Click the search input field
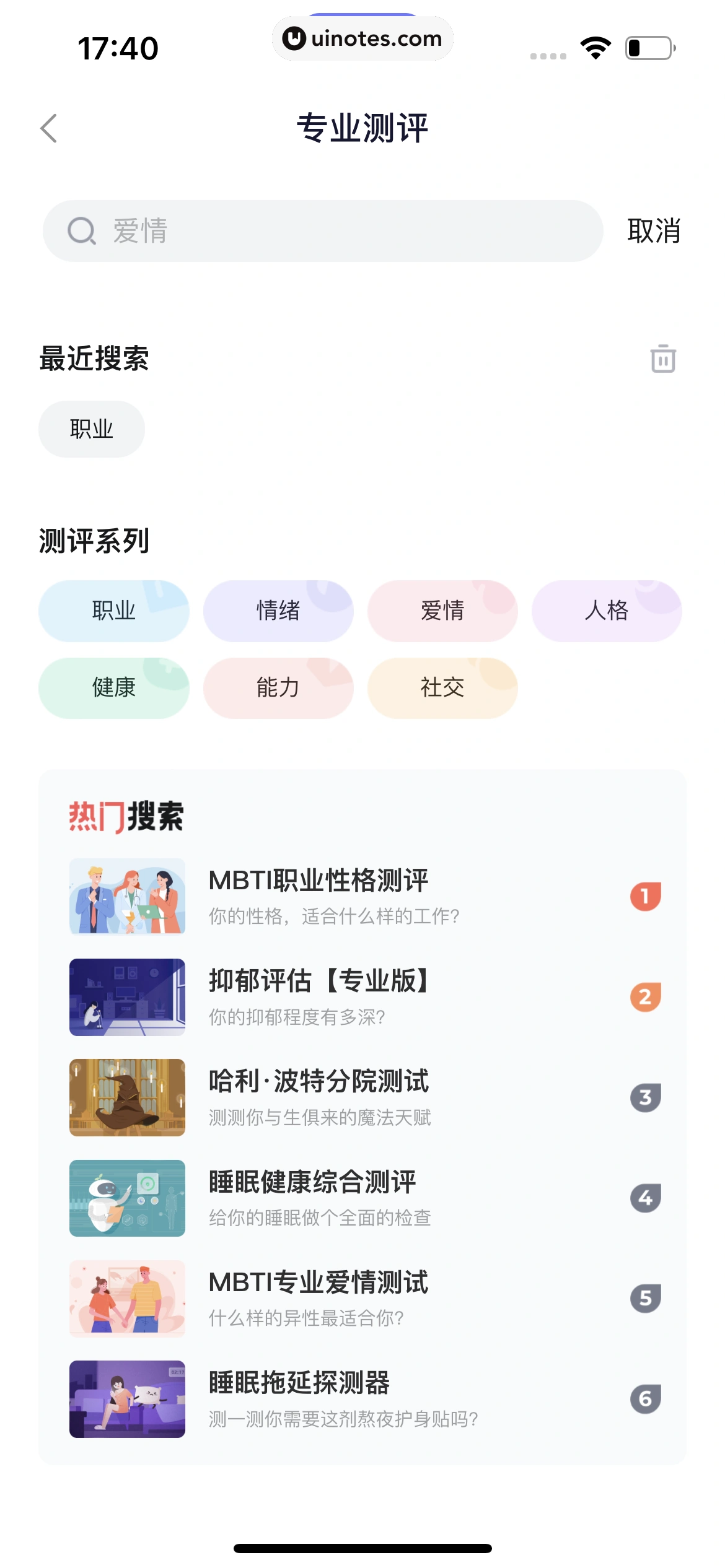The height and width of the screenshot is (1568, 725). point(322,231)
